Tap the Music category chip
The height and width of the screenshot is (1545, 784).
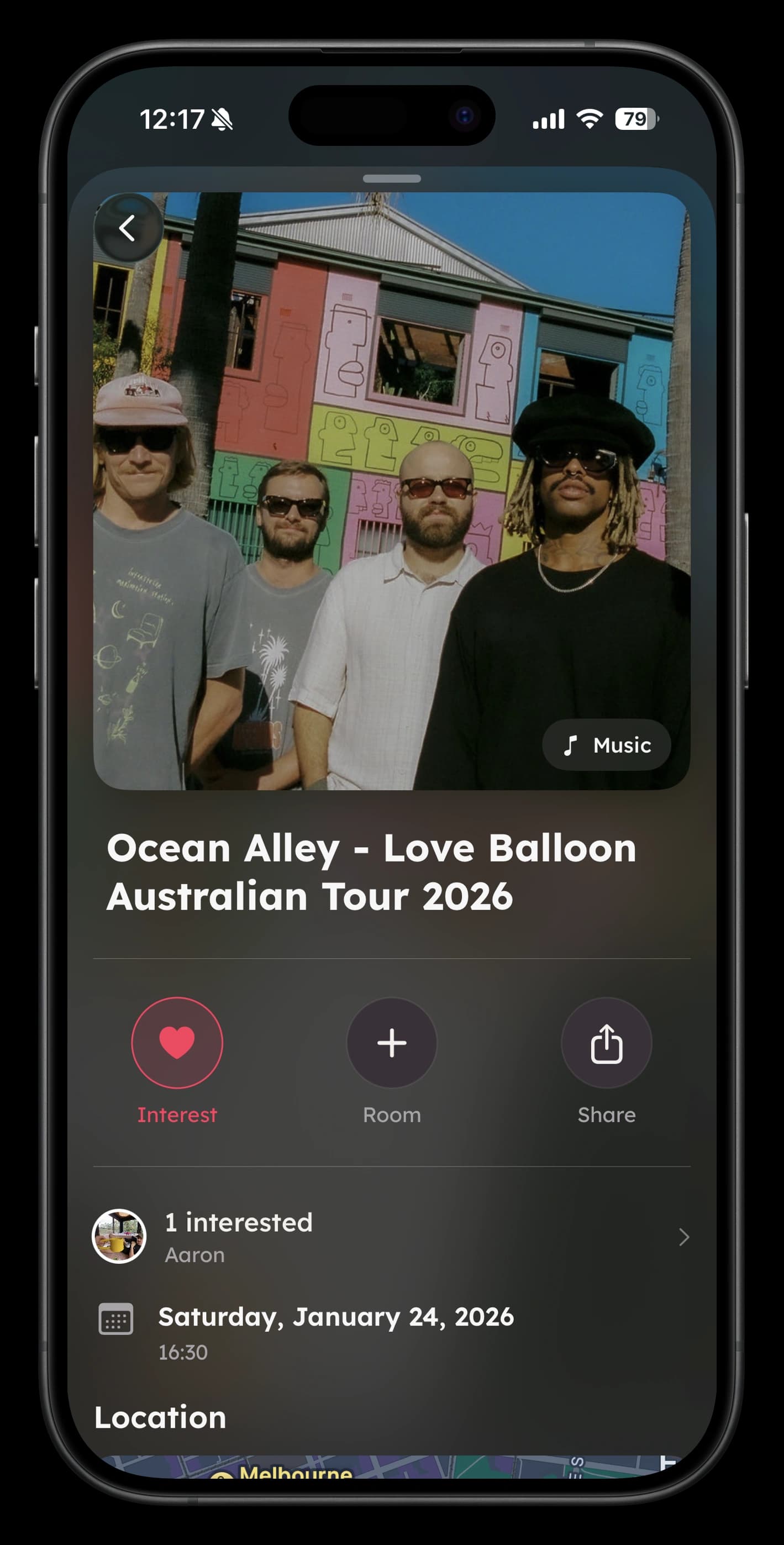click(x=607, y=745)
